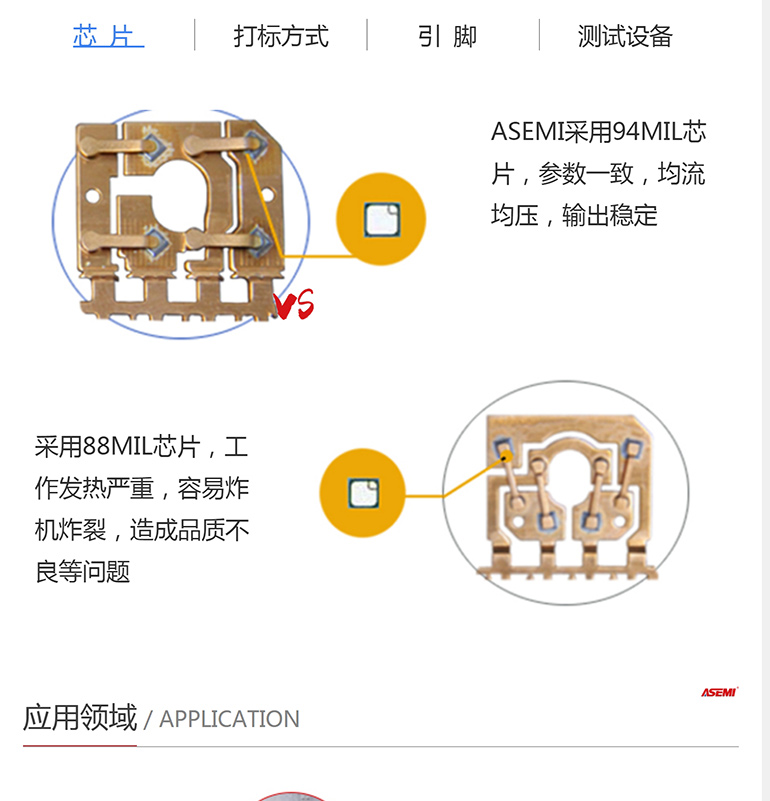Select the 芯片 tab

click(x=108, y=37)
